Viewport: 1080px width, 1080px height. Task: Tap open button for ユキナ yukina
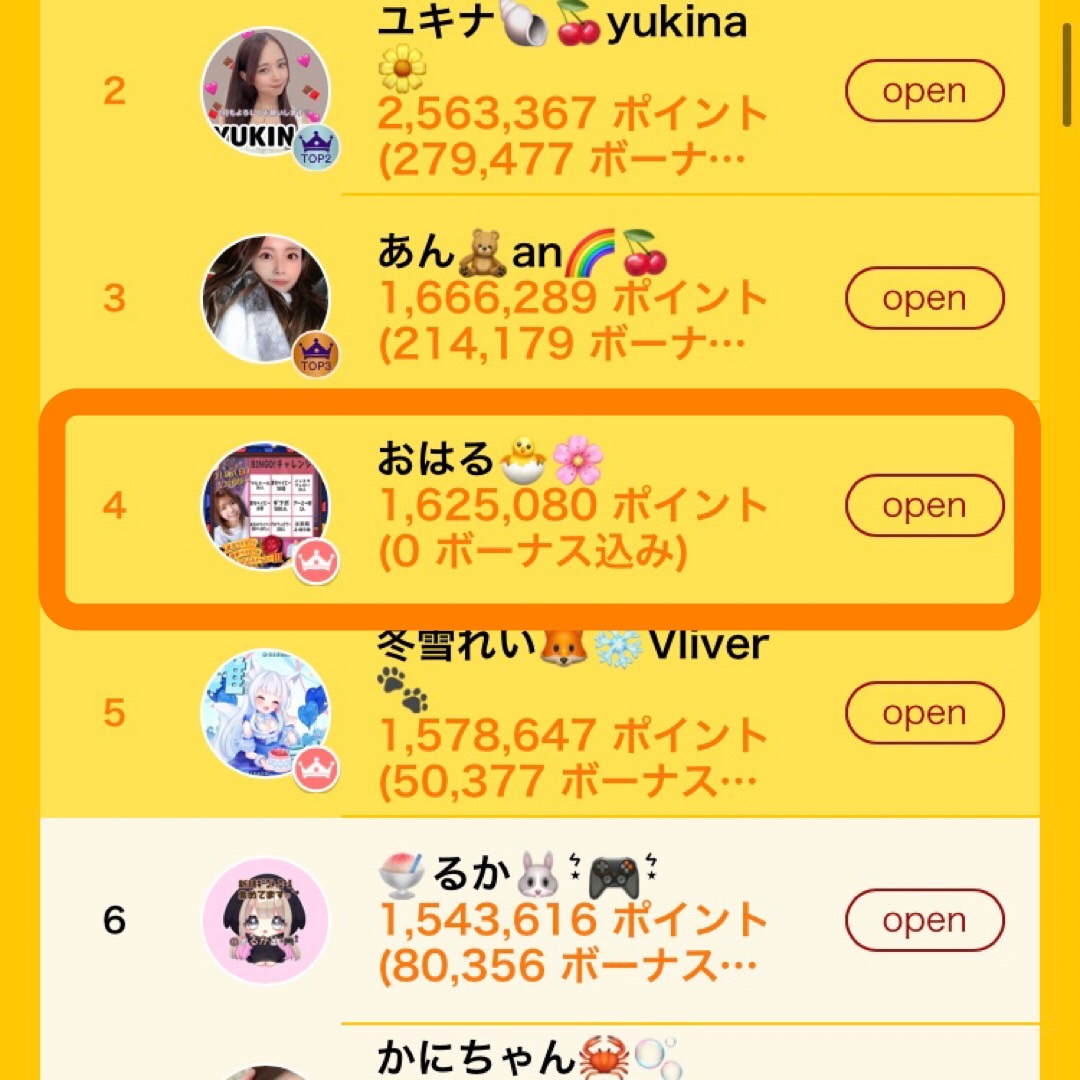pos(924,91)
